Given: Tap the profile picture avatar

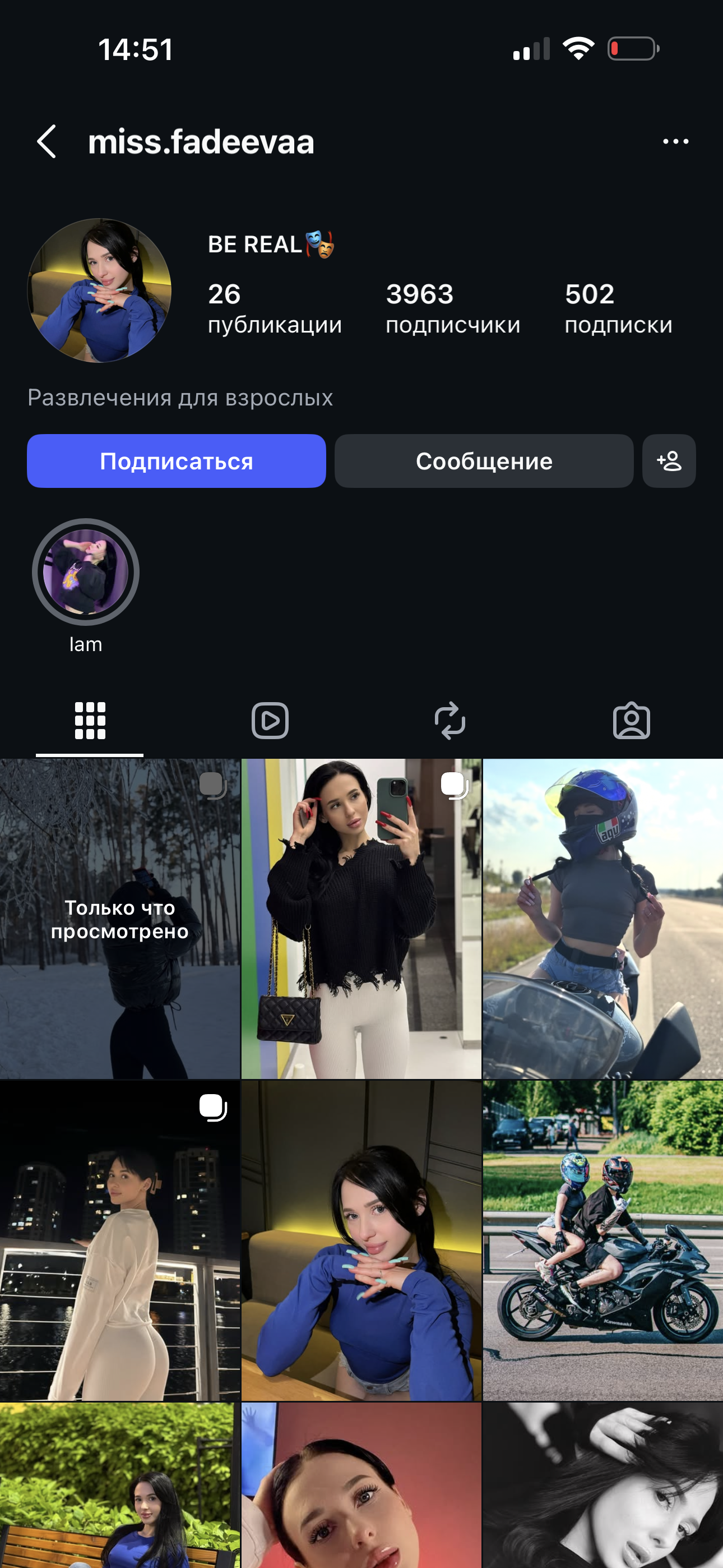Looking at the screenshot, I should click(x=99, y=290).
